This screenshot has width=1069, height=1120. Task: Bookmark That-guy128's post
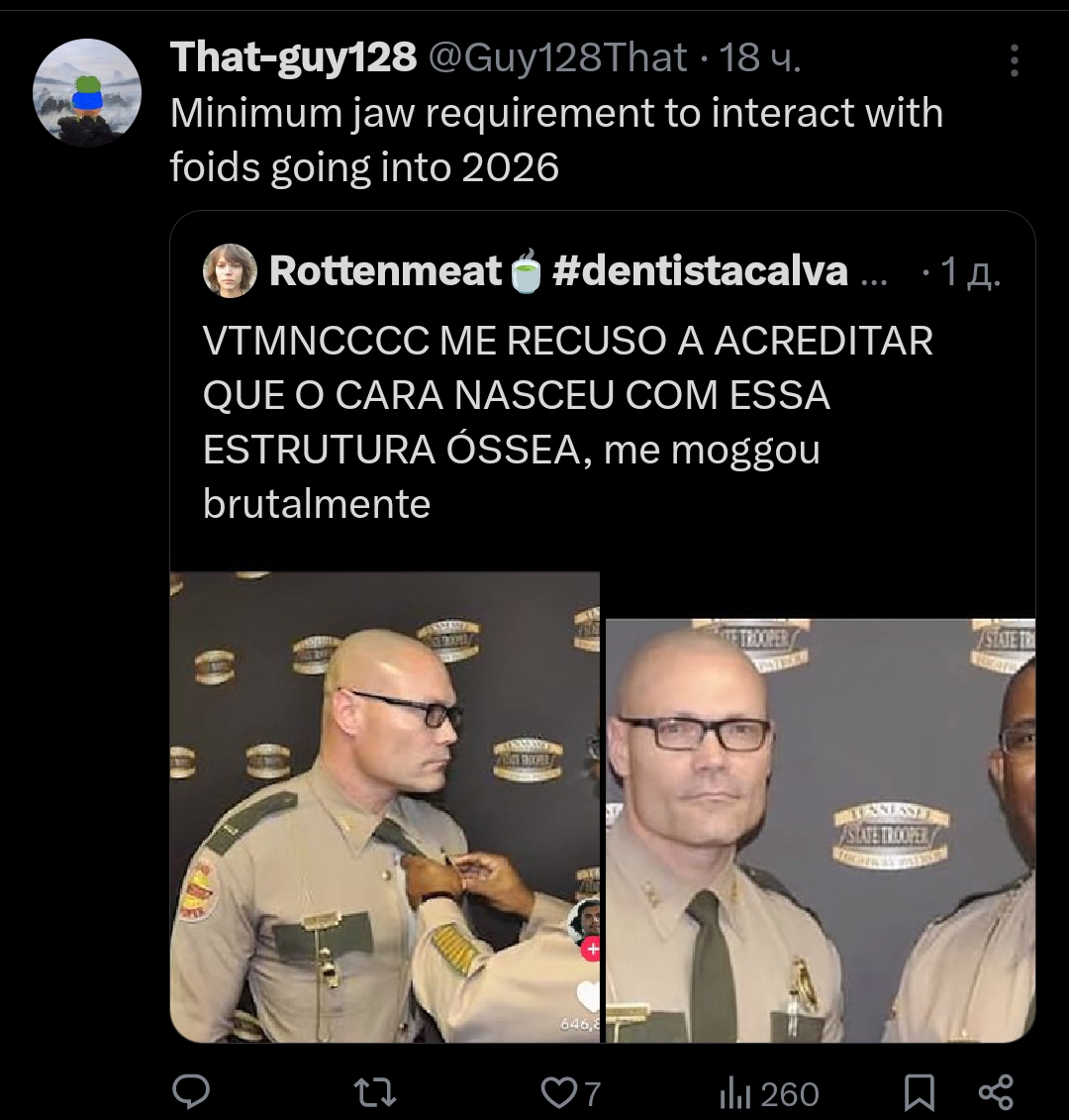[x=919, y=1093]
